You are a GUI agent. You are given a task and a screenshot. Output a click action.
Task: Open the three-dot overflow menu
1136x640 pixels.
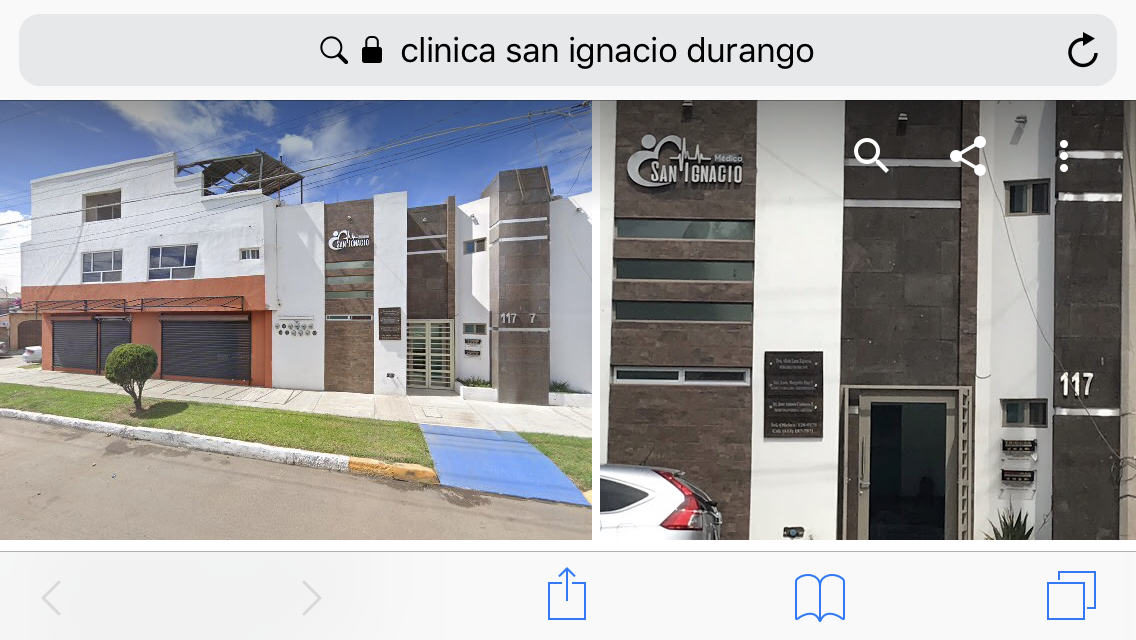(x=1064, y=156)
